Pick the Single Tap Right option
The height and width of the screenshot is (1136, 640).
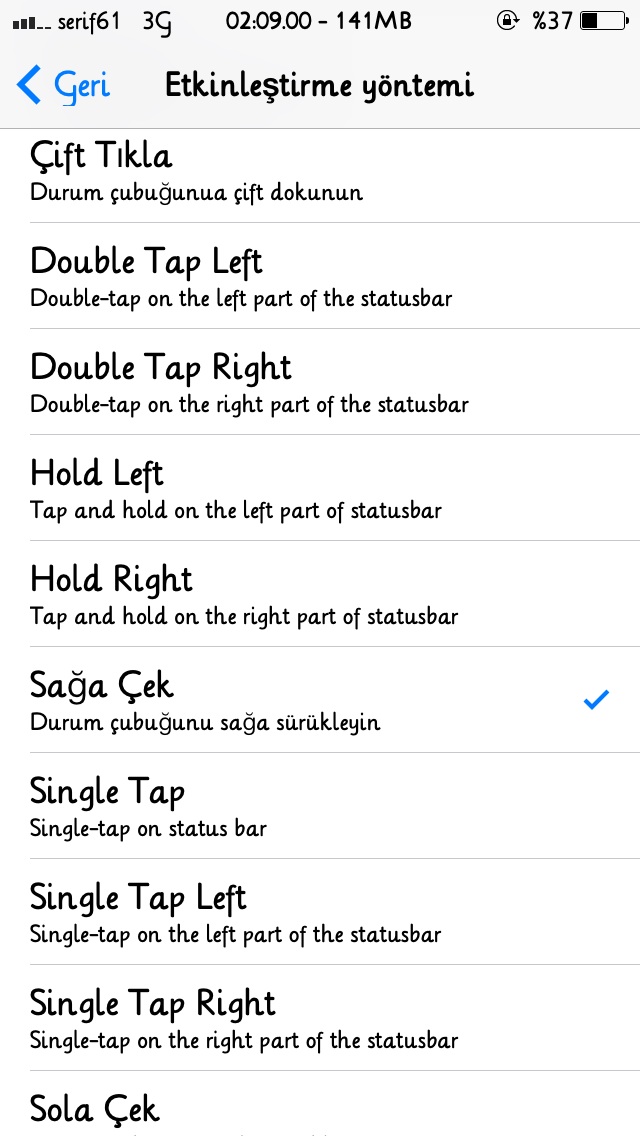point(320,1017)
